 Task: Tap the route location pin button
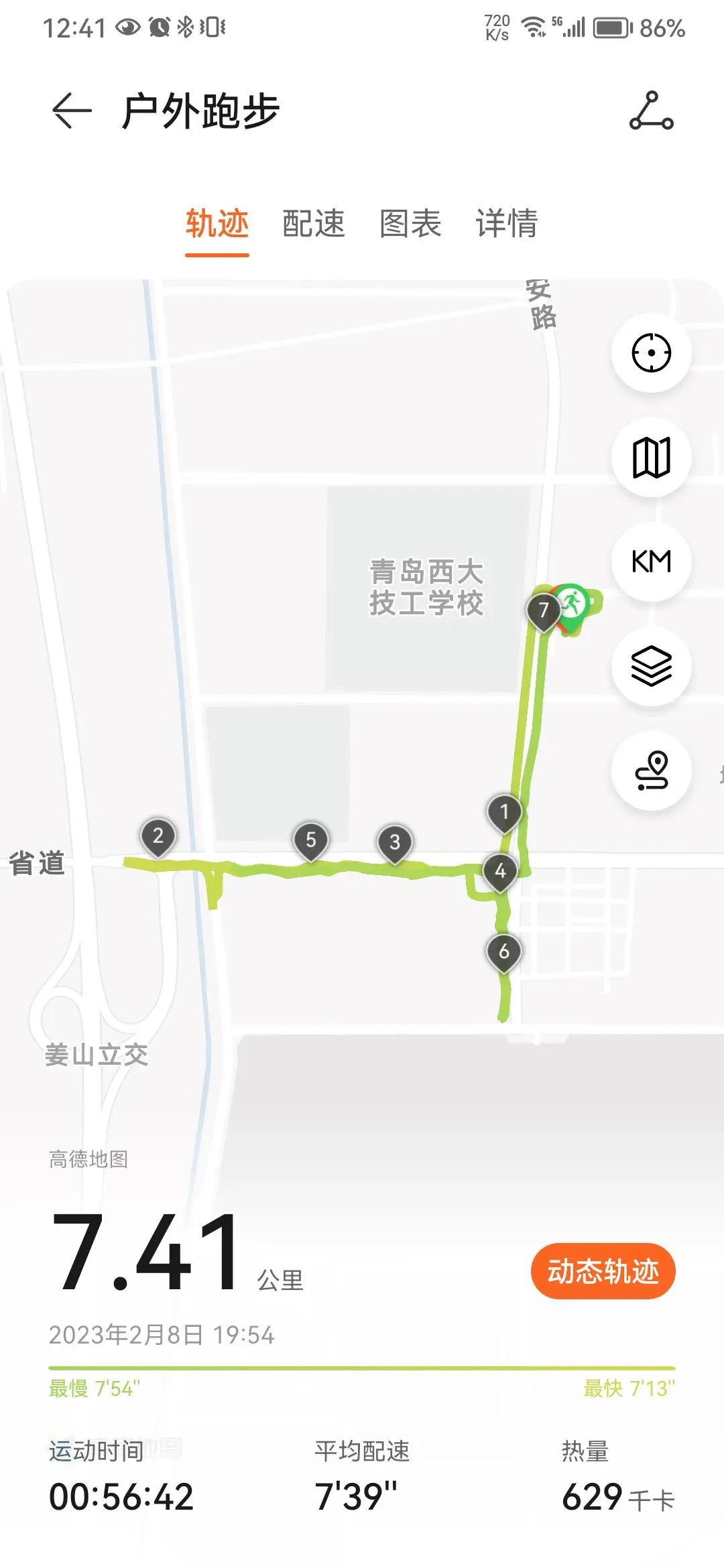coord(651,771)
